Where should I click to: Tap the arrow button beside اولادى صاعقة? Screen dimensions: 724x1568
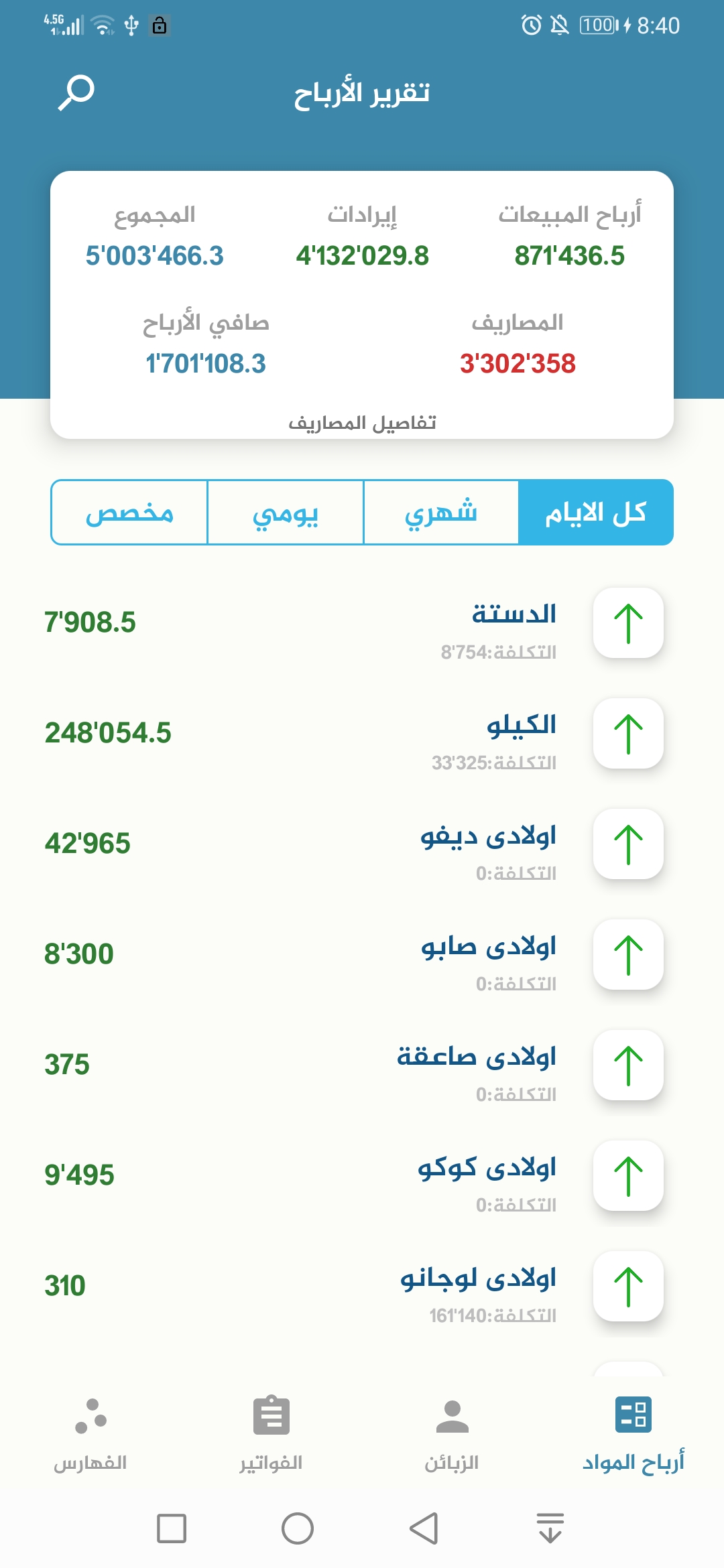[x=629, y=1065]
